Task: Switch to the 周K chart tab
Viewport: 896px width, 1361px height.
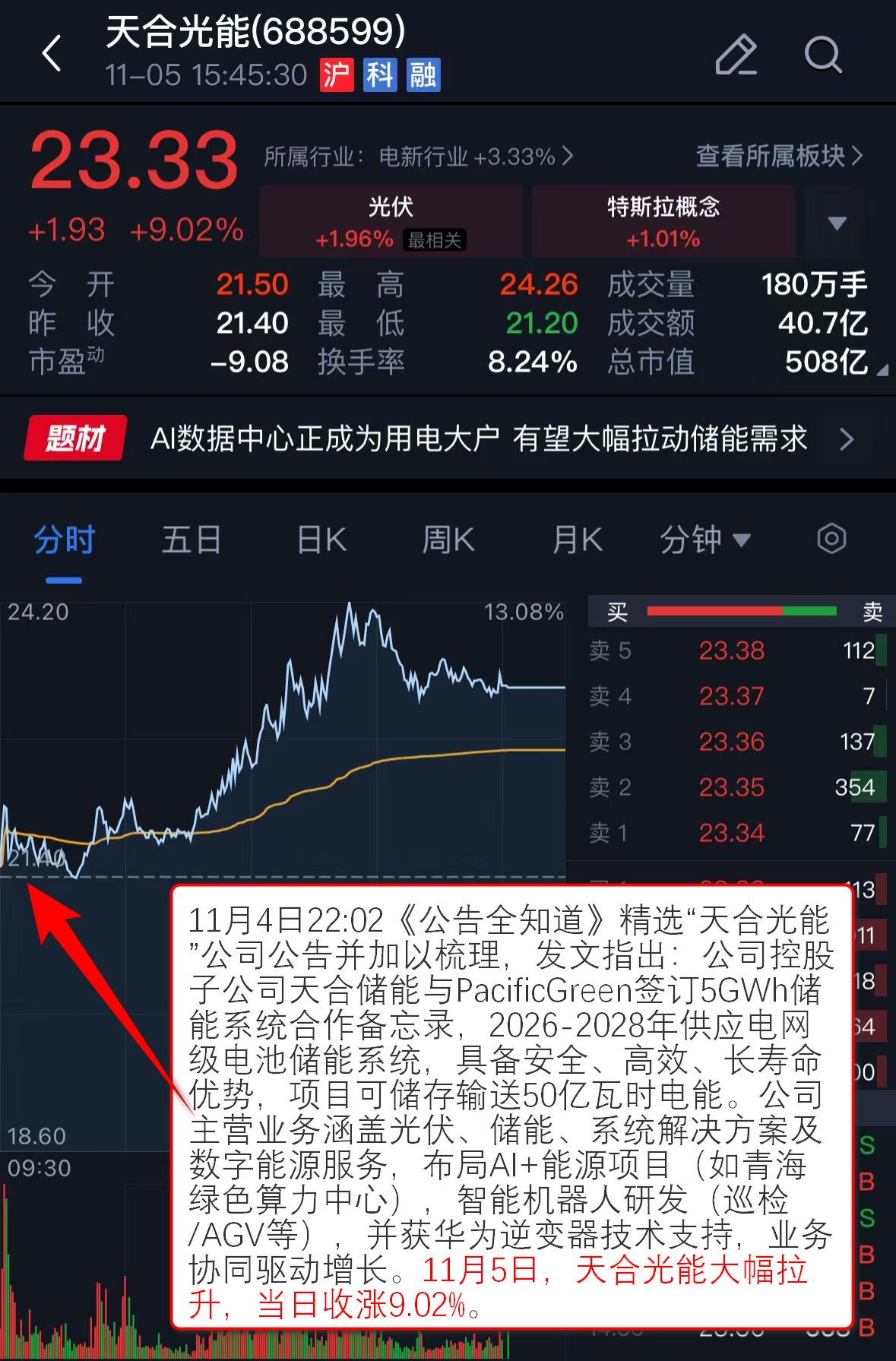Action: point(448,540)
